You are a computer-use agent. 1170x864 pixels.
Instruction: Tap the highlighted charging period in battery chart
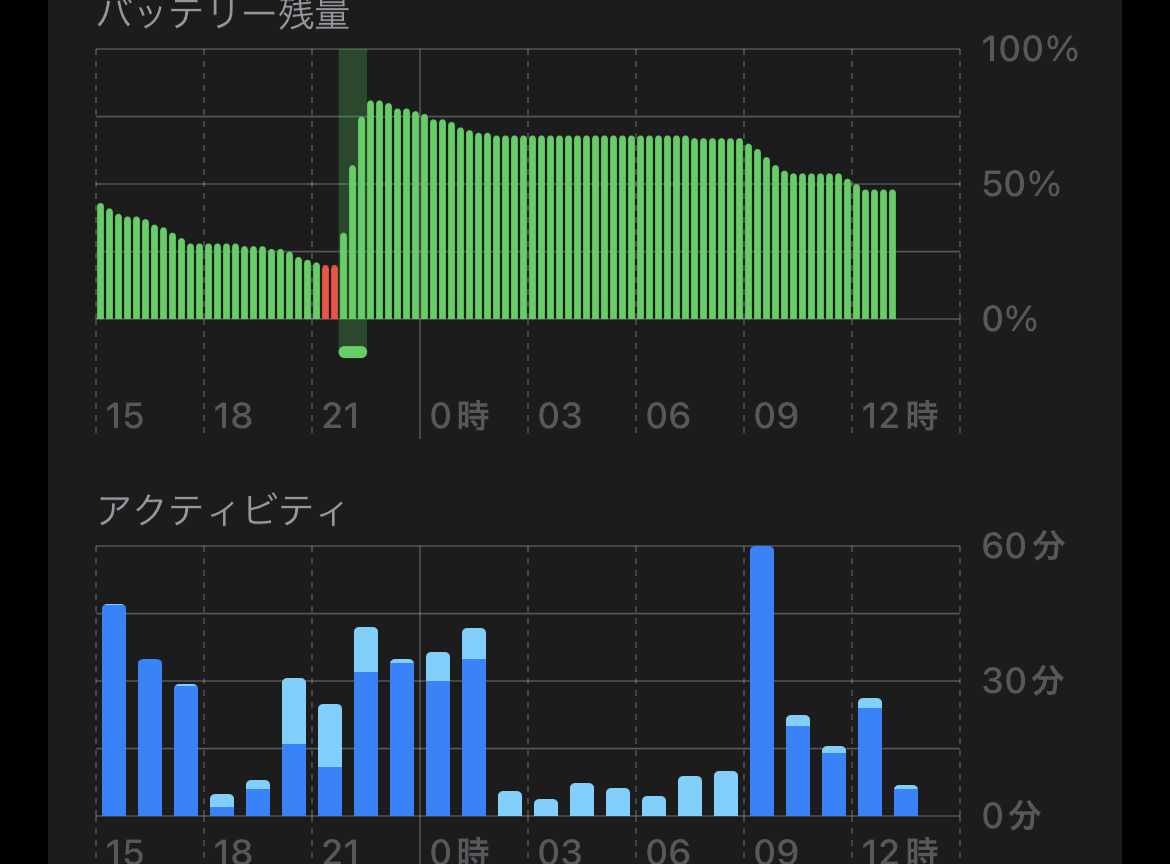point(352,200)
